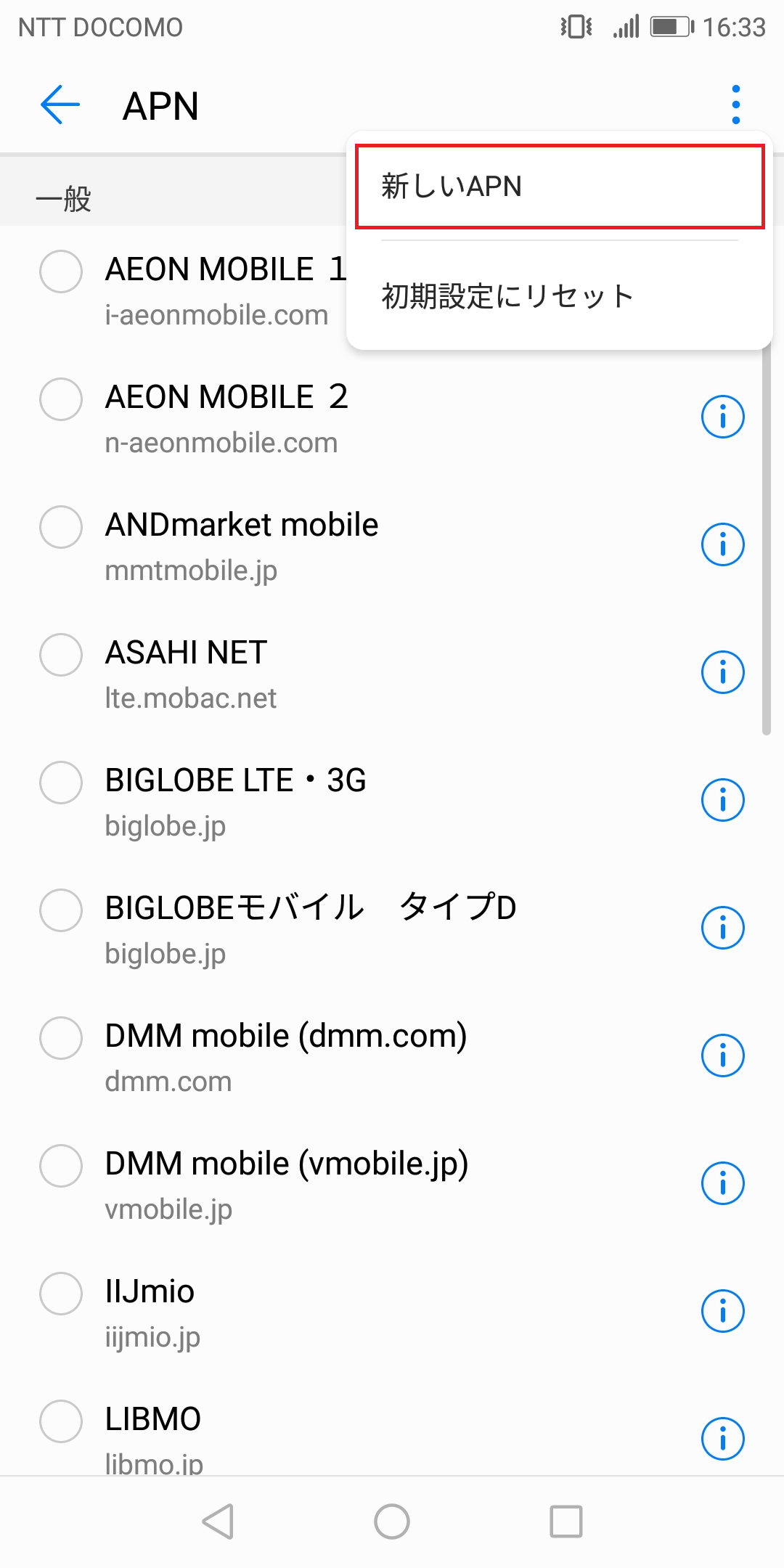784x1568 pixels.
Task: Select the AEON MOBILE 1 radio button
Action: pyautogui.click(x=61, y=272)
